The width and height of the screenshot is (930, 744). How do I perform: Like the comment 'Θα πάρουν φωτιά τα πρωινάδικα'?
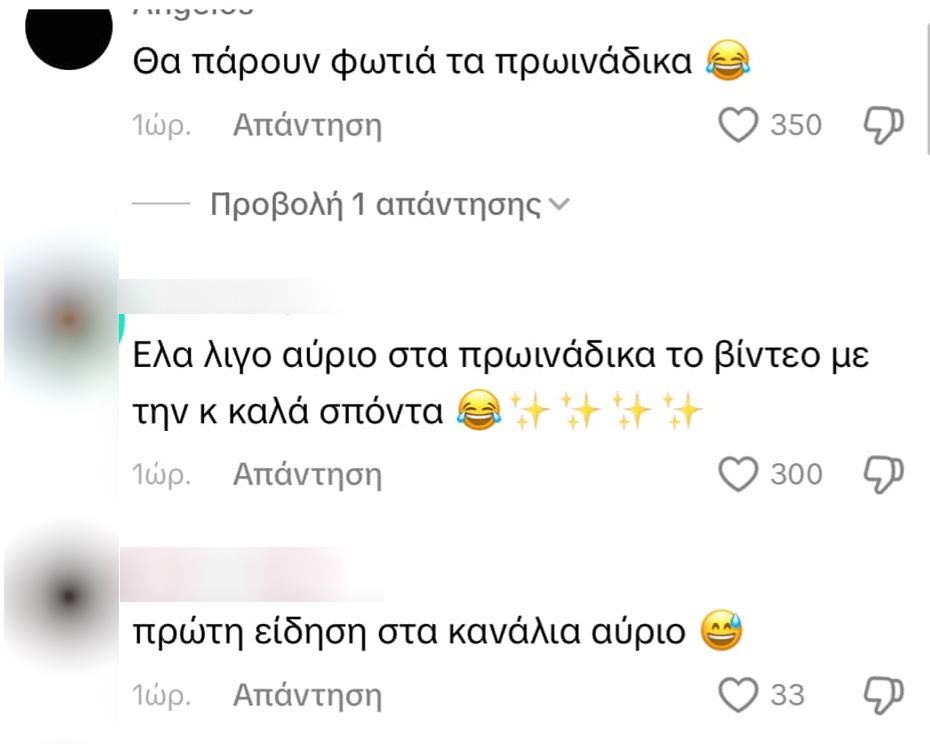pyautogui.click(x=738, y=126)
